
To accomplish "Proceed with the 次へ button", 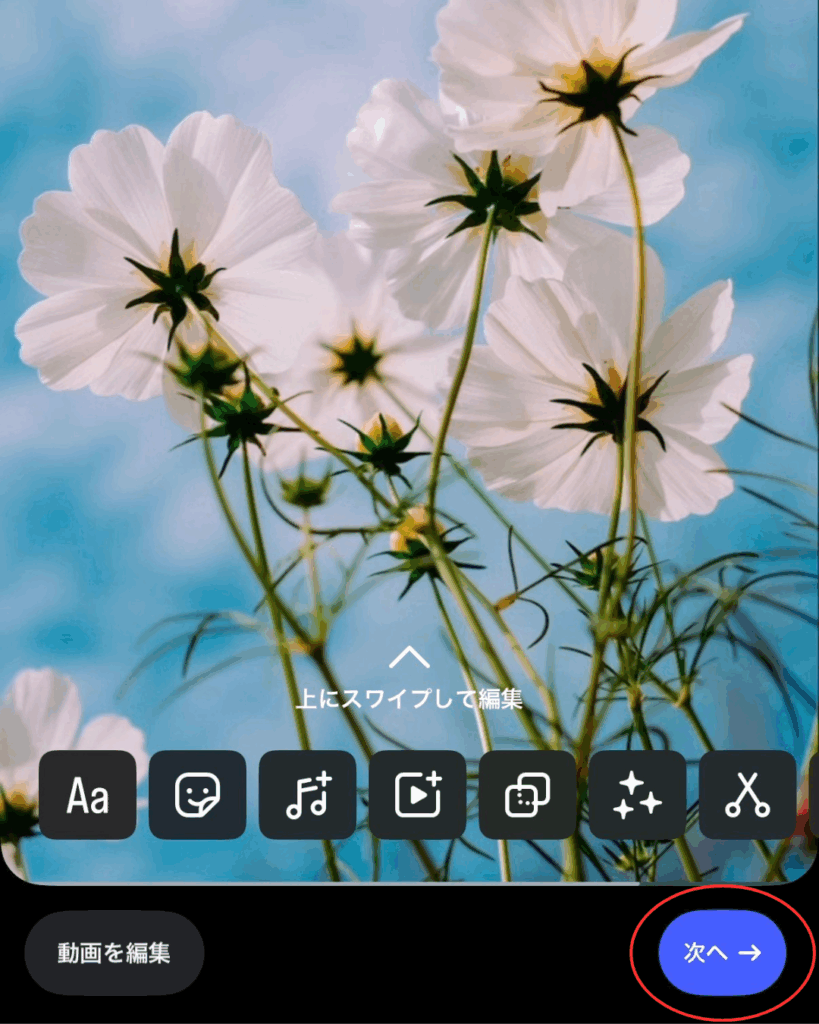I will (722, 953).
